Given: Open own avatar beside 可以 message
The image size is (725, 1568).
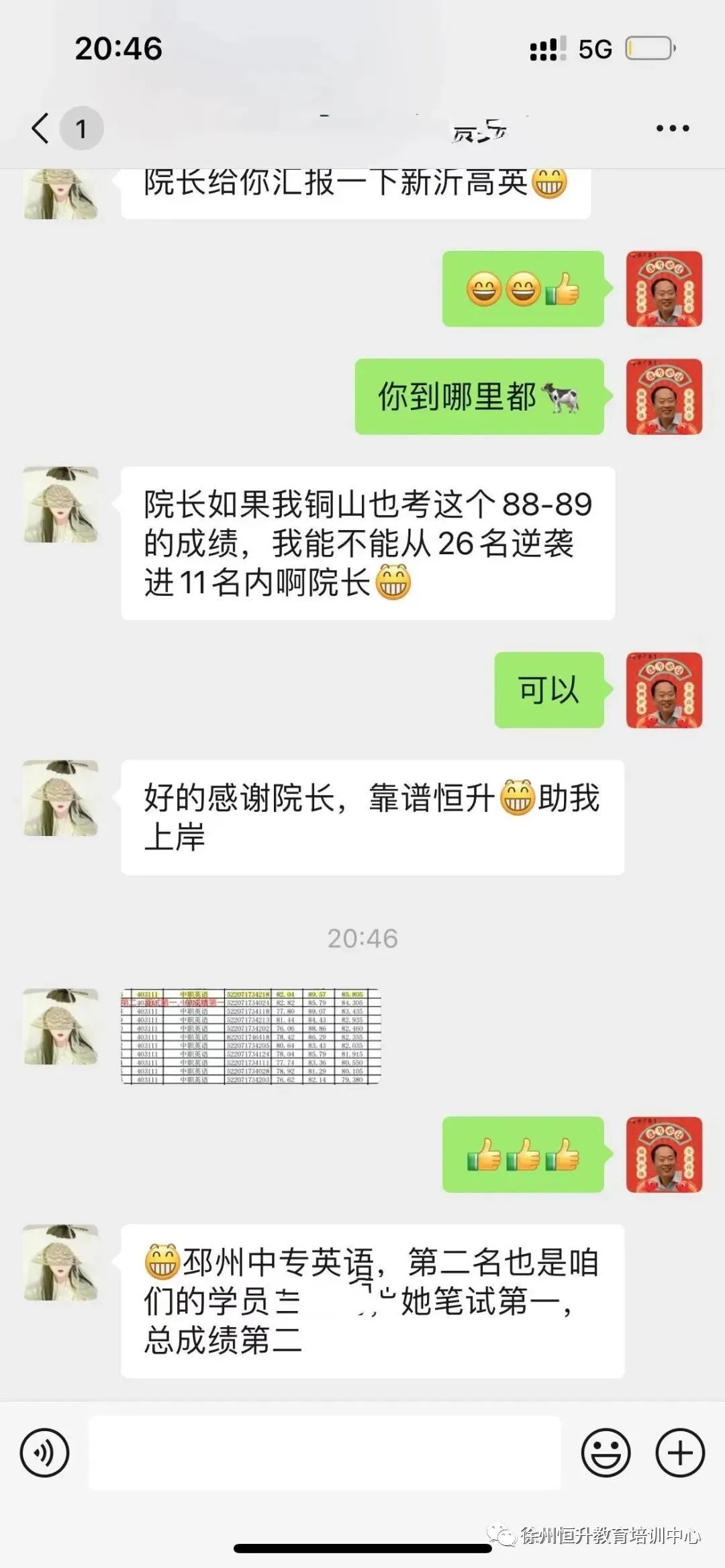Looking at the screenshot, I should click(x=664, y=690).
